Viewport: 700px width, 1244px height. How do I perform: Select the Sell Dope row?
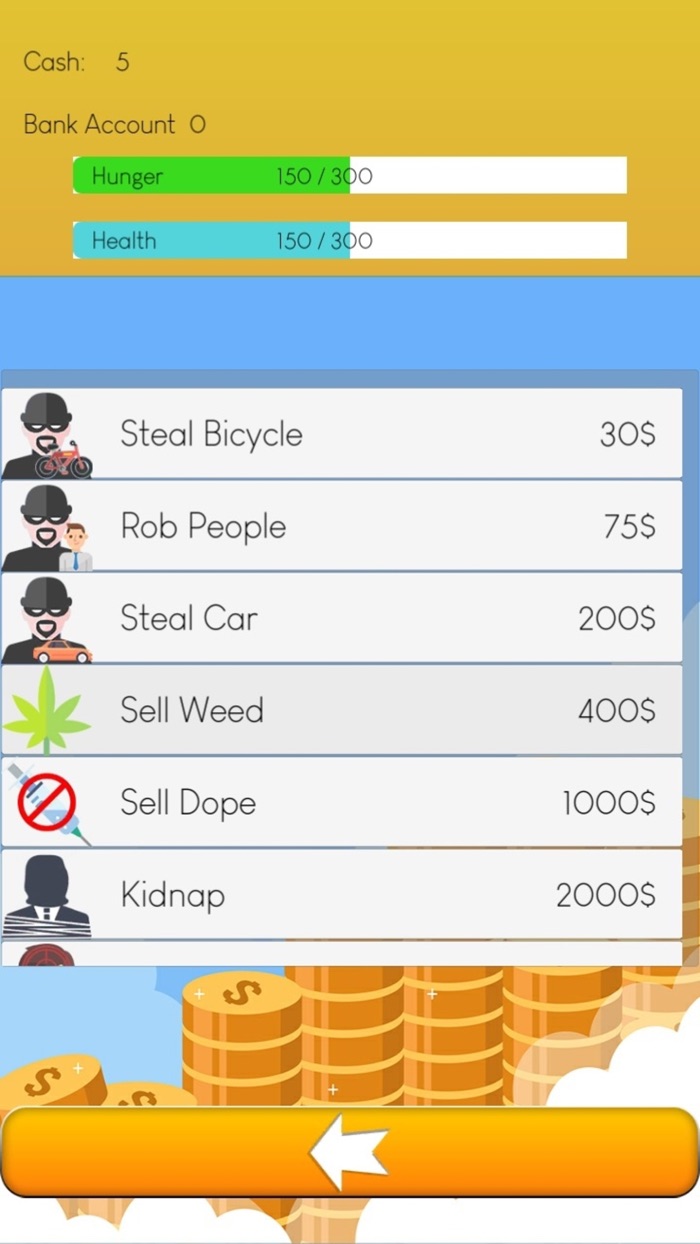point(342,802)
